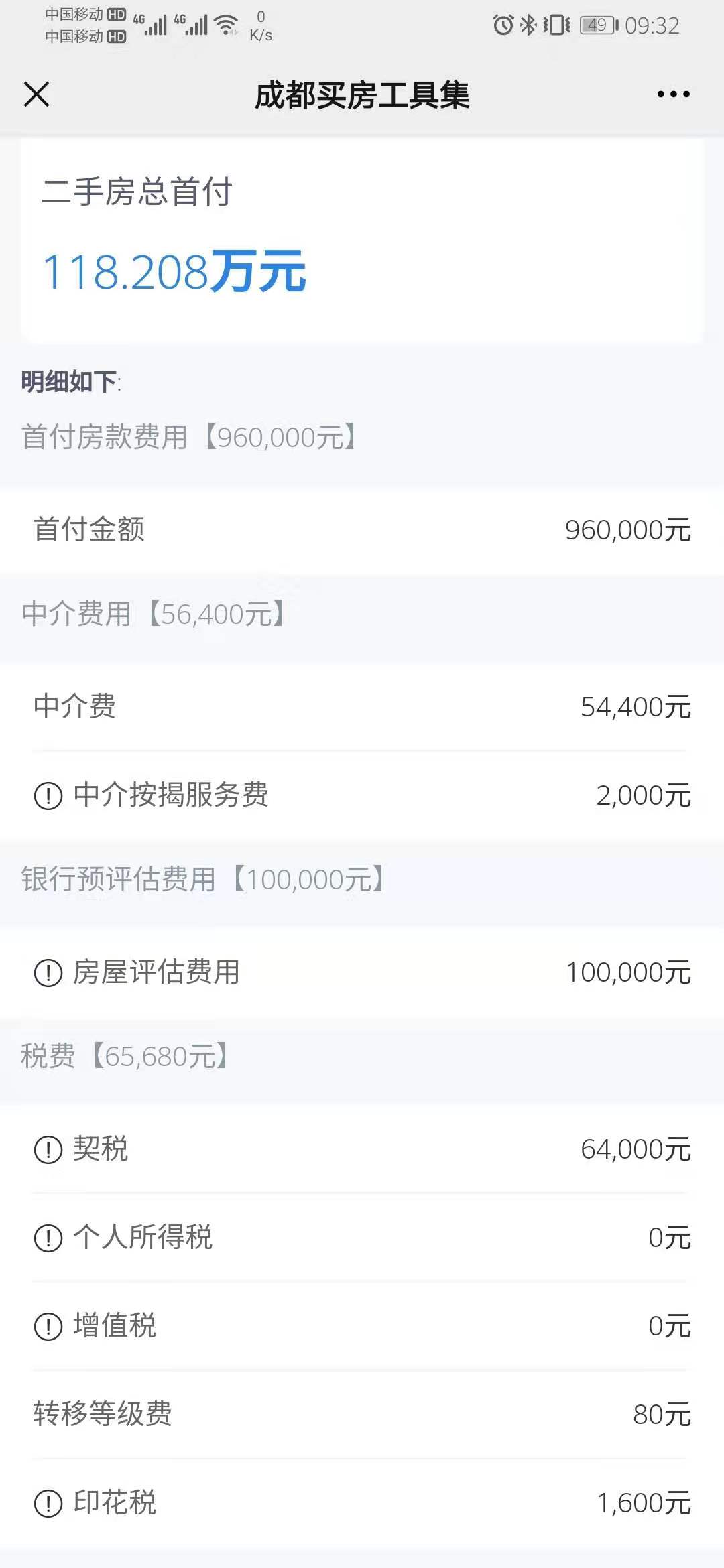Tap the info icon beside 中介按揭服务费
The image size is (724, 1568).
click(x=48, y=796)
